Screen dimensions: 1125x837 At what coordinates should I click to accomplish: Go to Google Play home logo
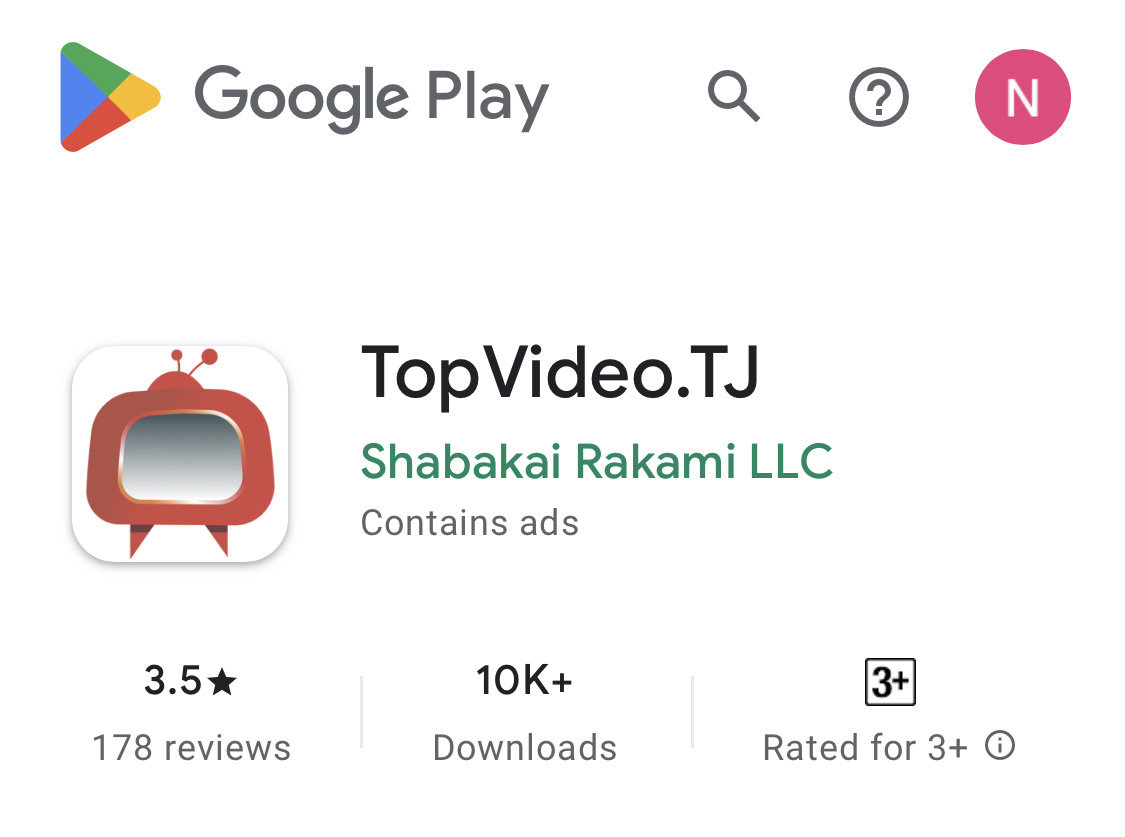click(304, 97)
